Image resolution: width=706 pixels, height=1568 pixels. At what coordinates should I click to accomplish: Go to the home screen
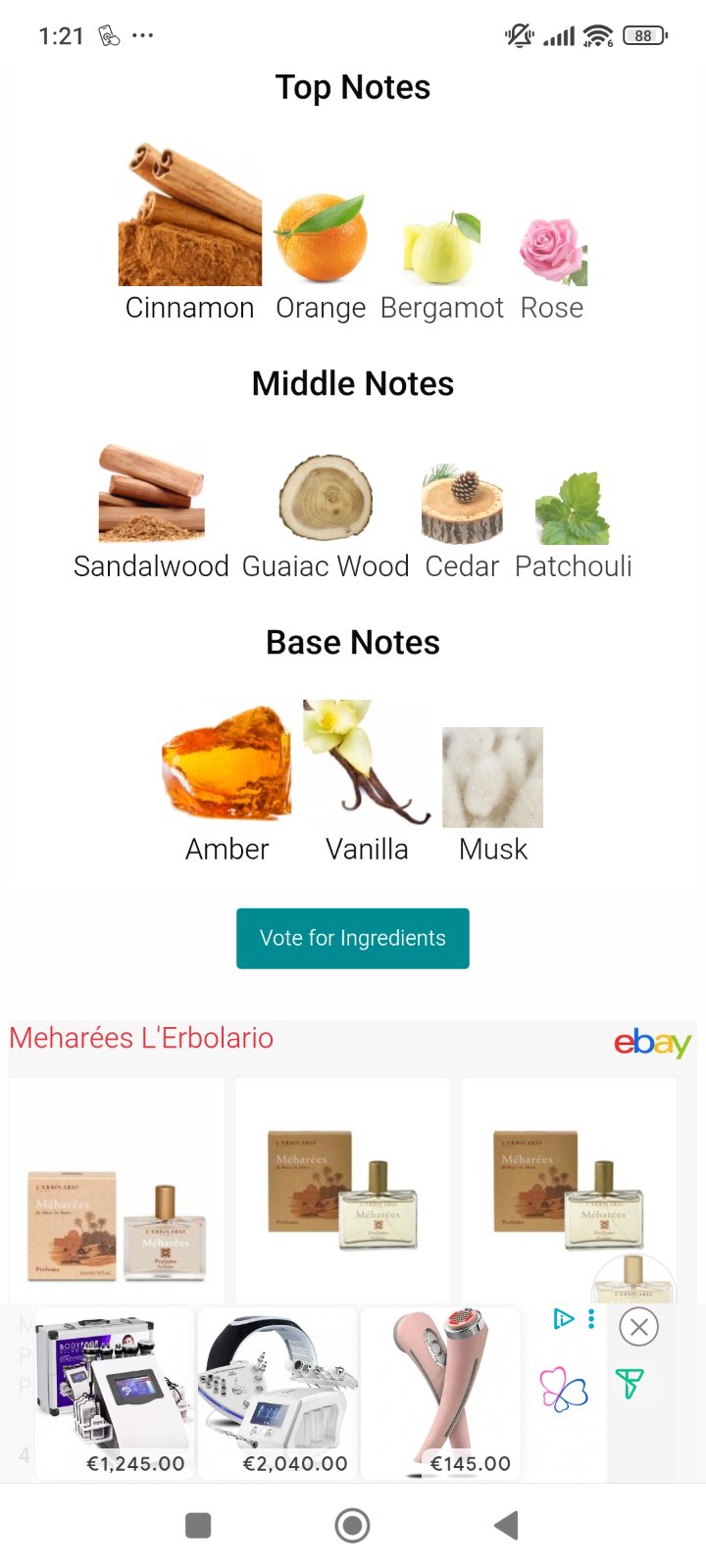pos(352,1525)
